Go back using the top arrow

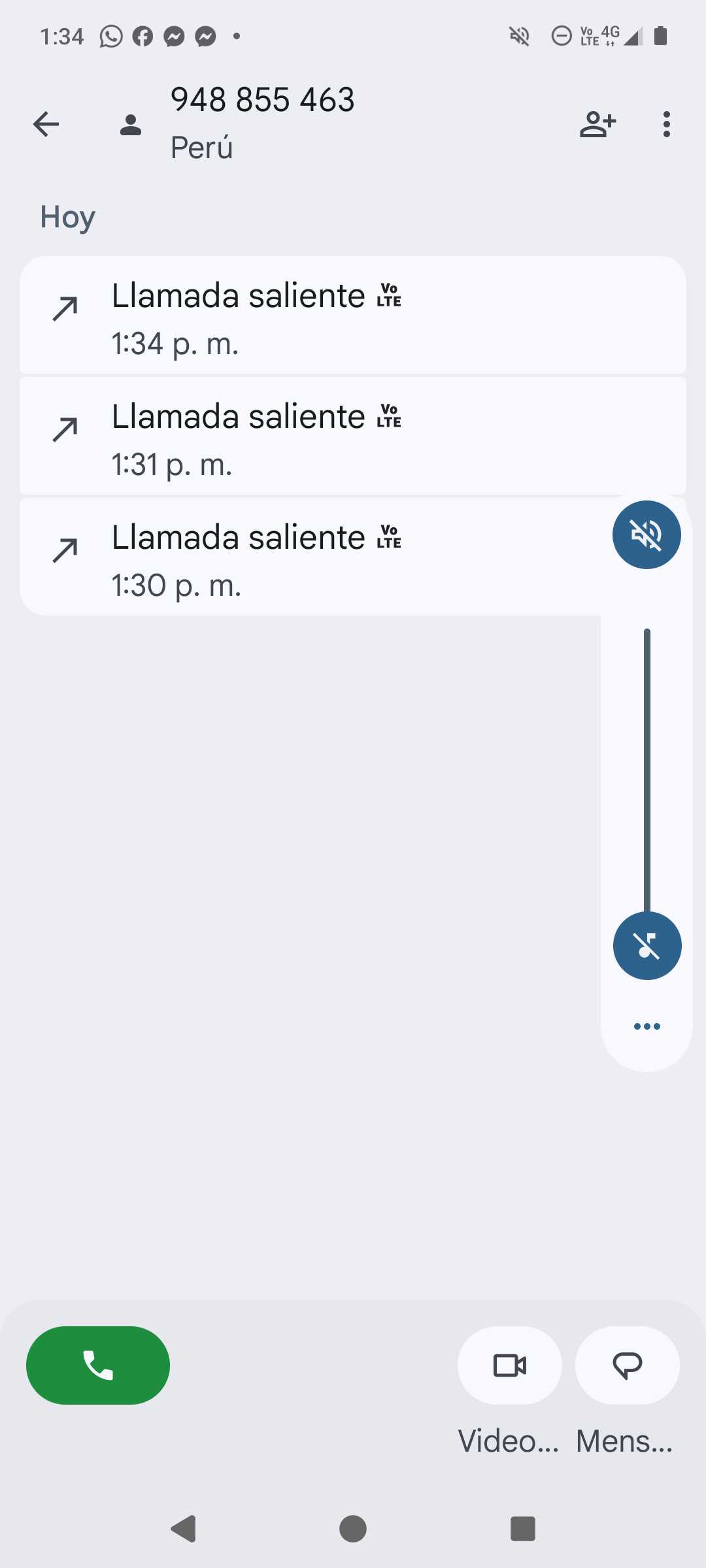(x=46, y=124)
